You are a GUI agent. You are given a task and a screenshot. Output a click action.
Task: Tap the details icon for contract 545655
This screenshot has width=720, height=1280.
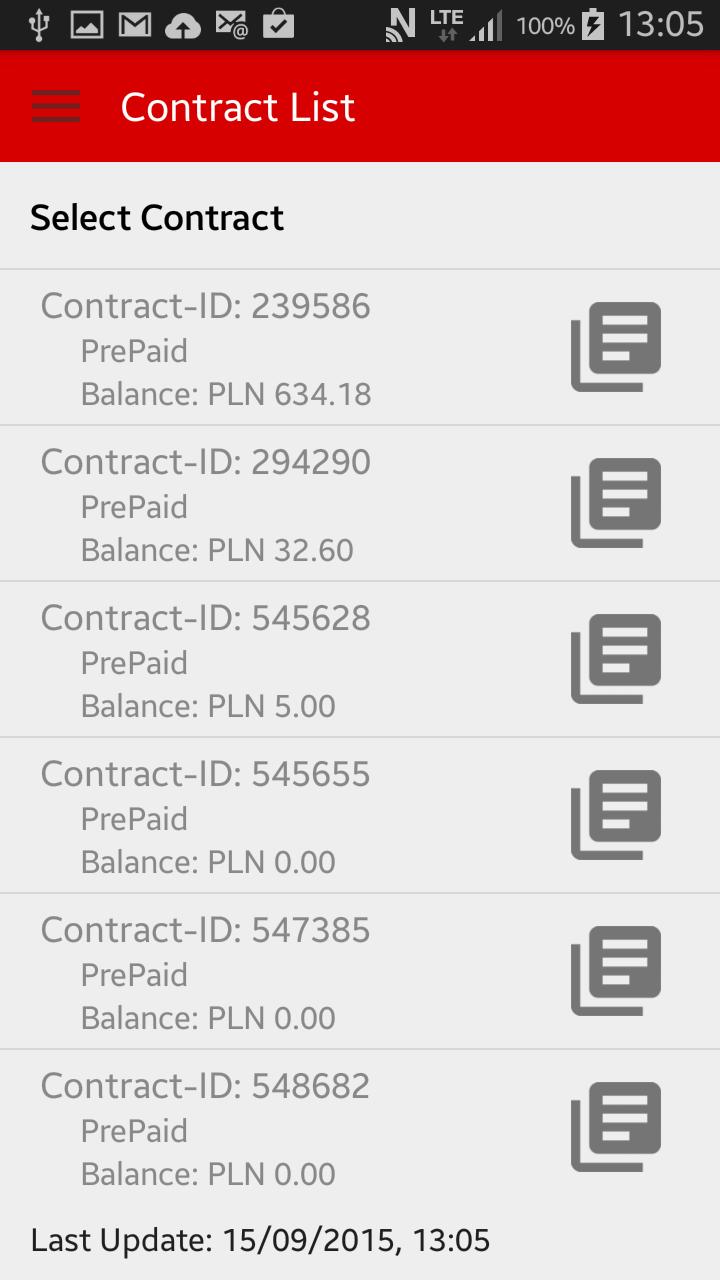point(616,815)
